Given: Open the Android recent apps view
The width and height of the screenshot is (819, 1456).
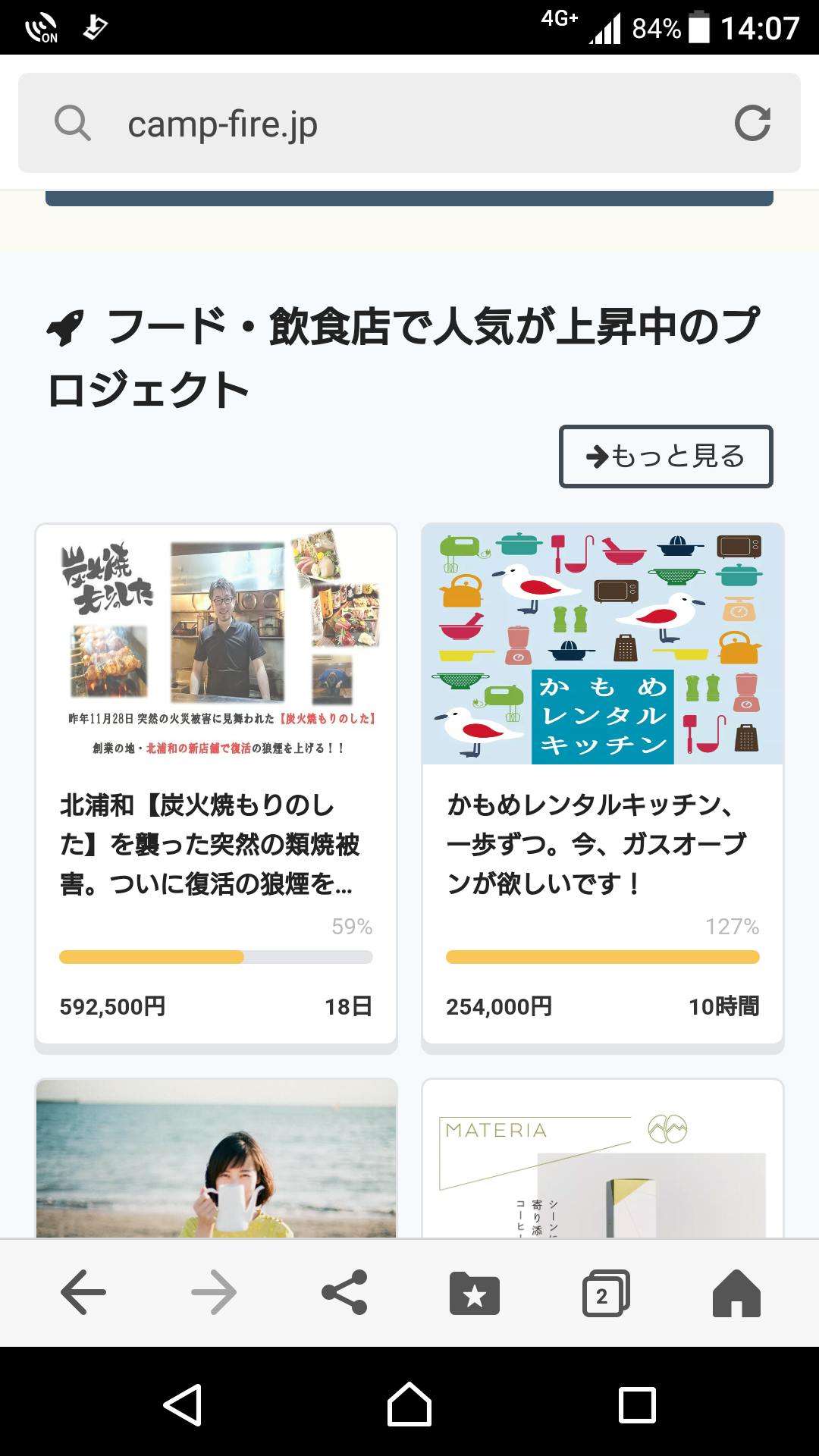Looking at the screenshot, I should pyautogui.click(x=637, y=1404).
